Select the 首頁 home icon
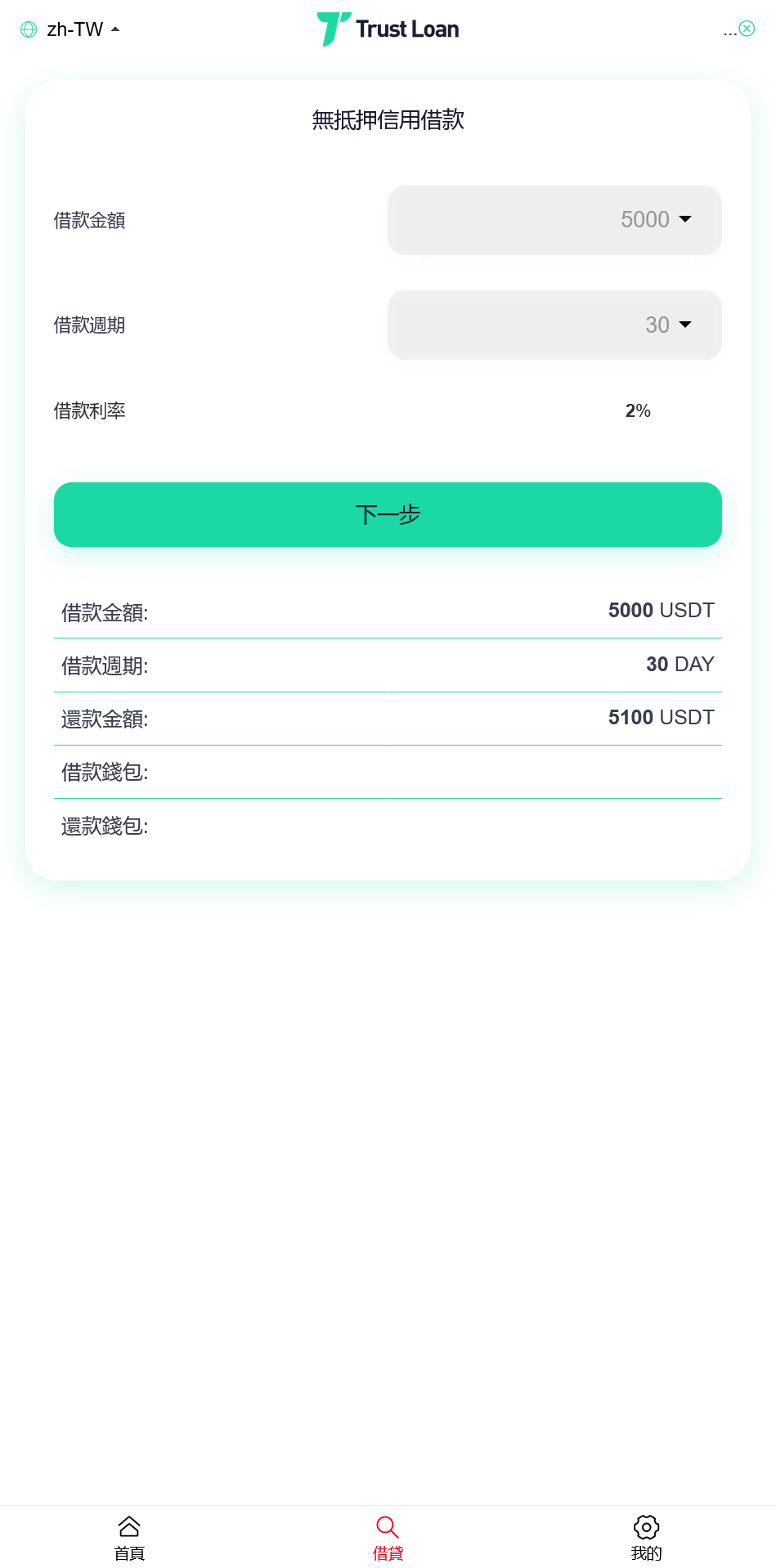The width and height of the screenshot is (776, 1568). point(128,1525)
